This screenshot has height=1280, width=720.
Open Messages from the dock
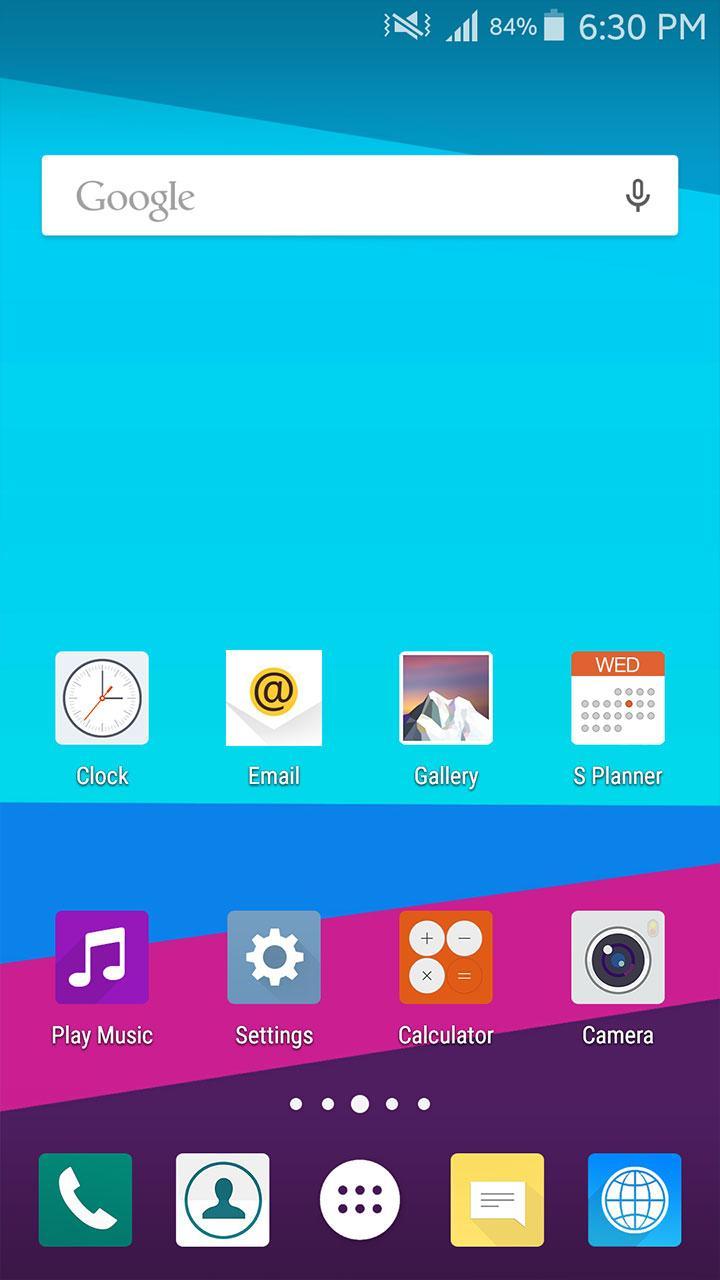pos(497,1200)
